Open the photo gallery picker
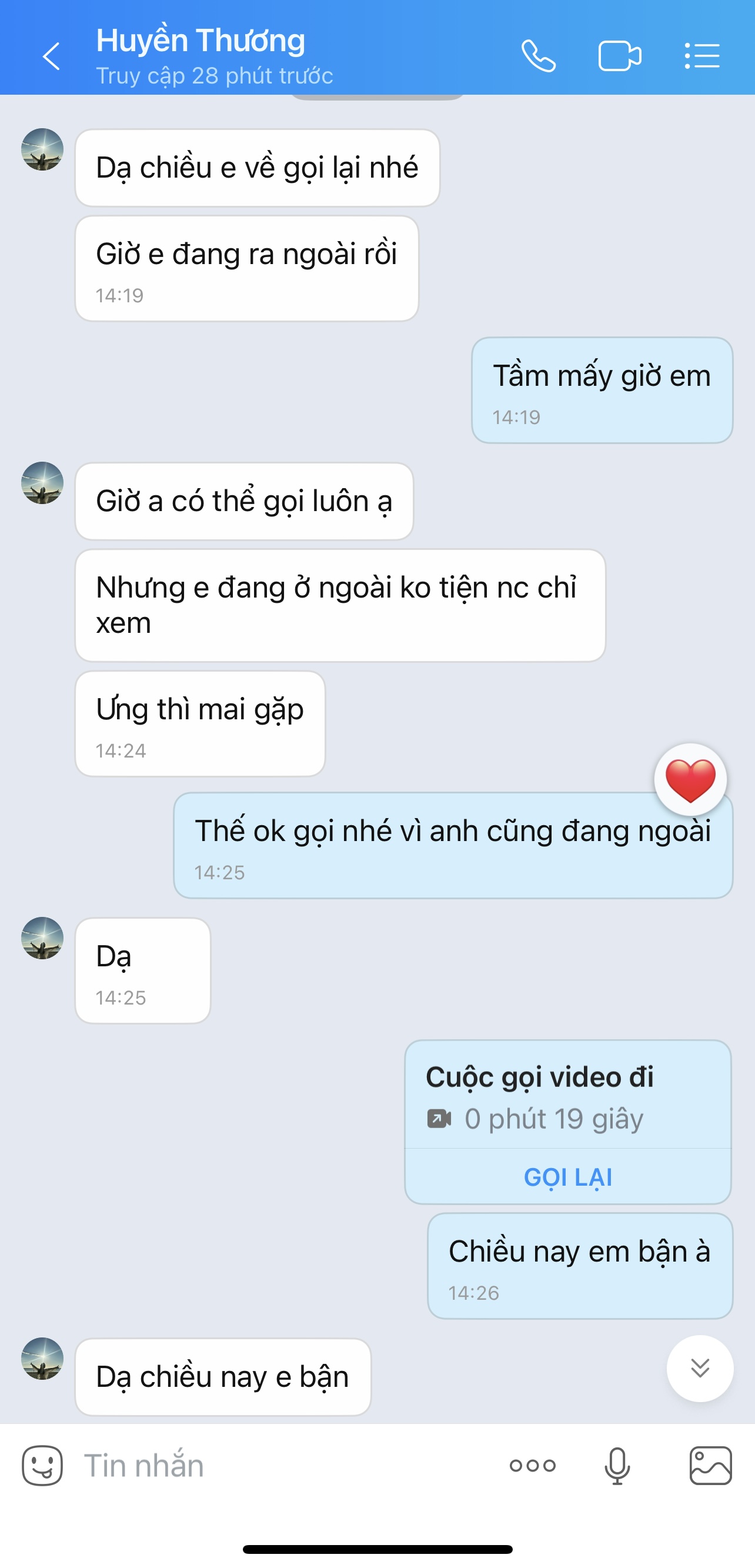 click(x=710, y=1466)
